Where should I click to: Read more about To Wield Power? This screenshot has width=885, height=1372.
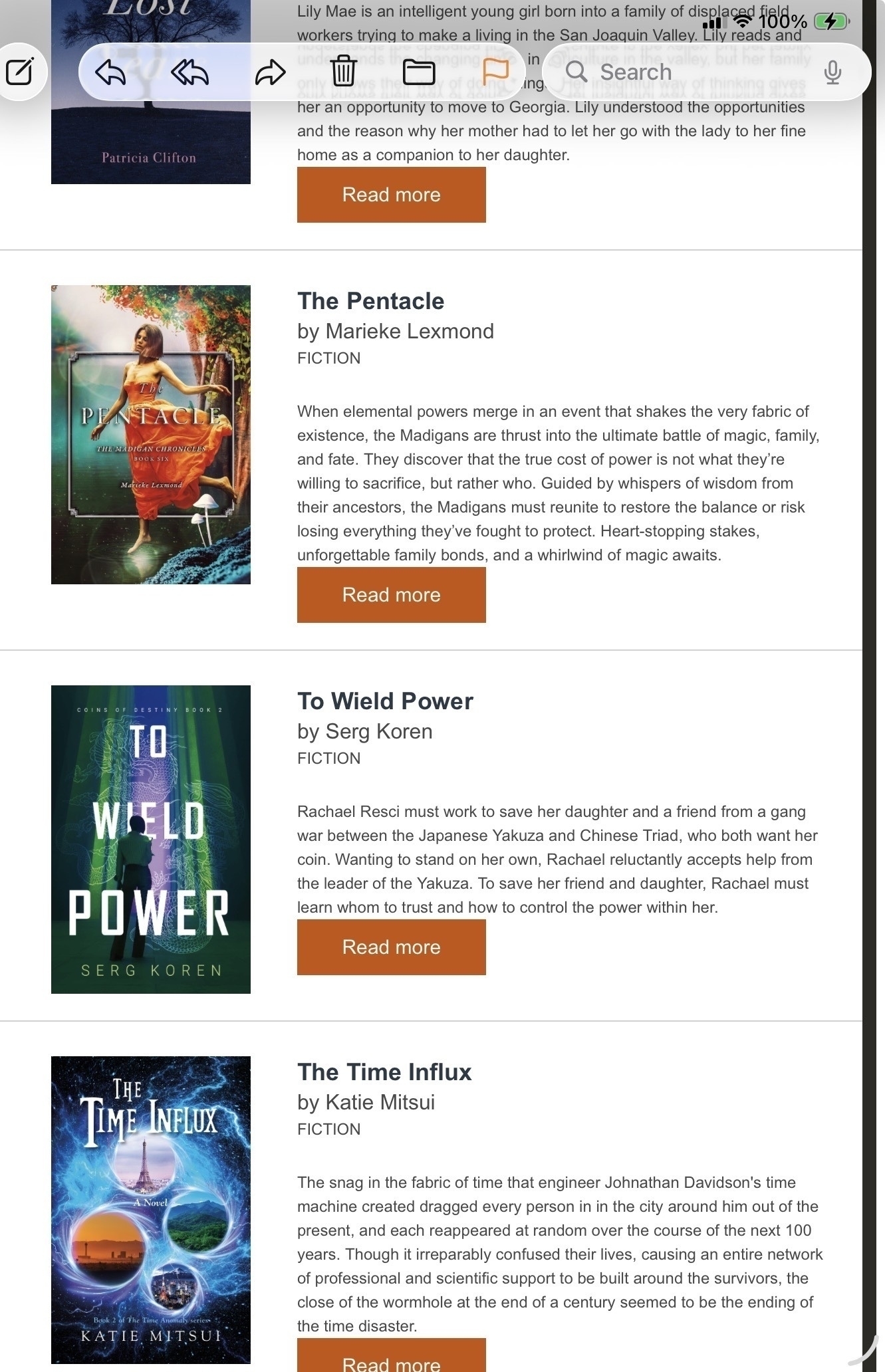click(x=391, y=947)
